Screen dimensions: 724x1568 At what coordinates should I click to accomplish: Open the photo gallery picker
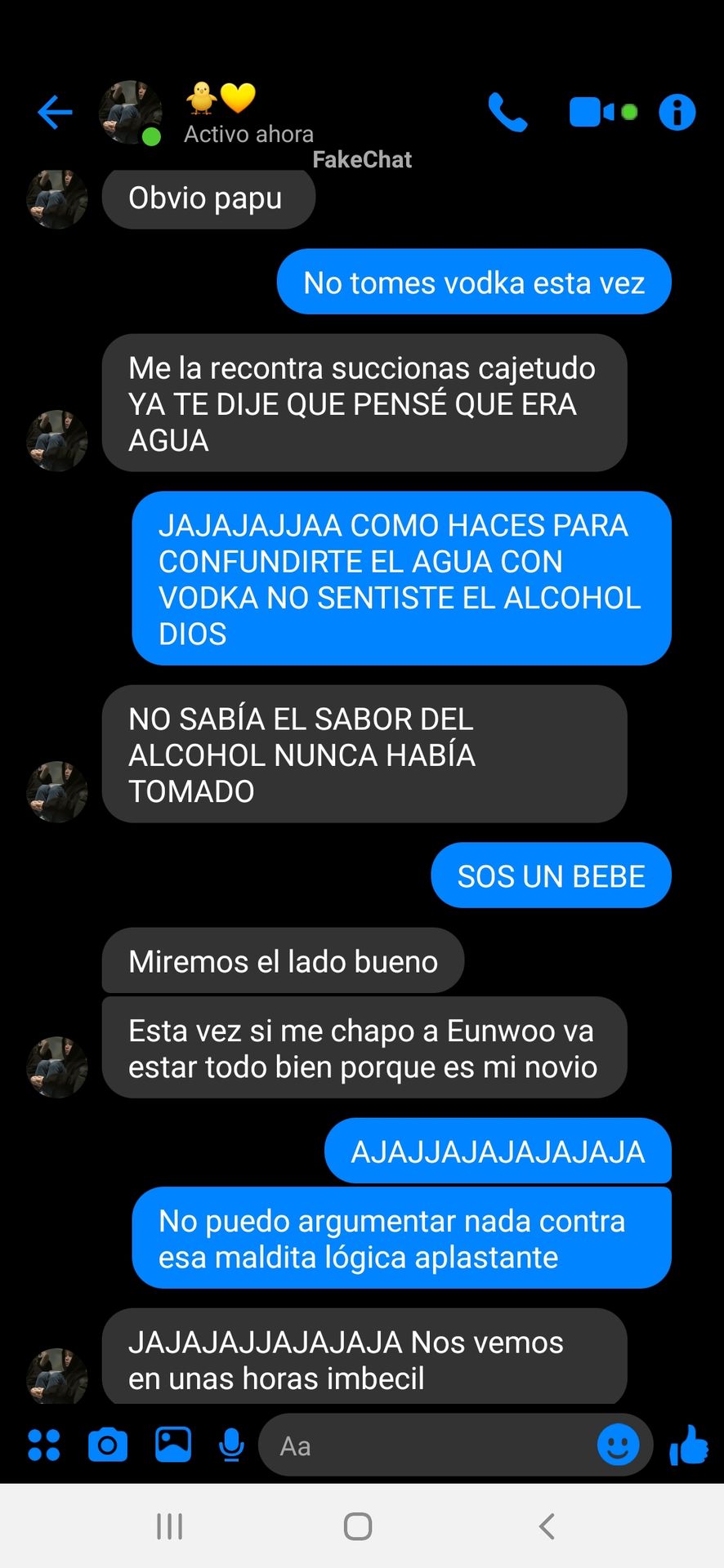click(173, 1445)
